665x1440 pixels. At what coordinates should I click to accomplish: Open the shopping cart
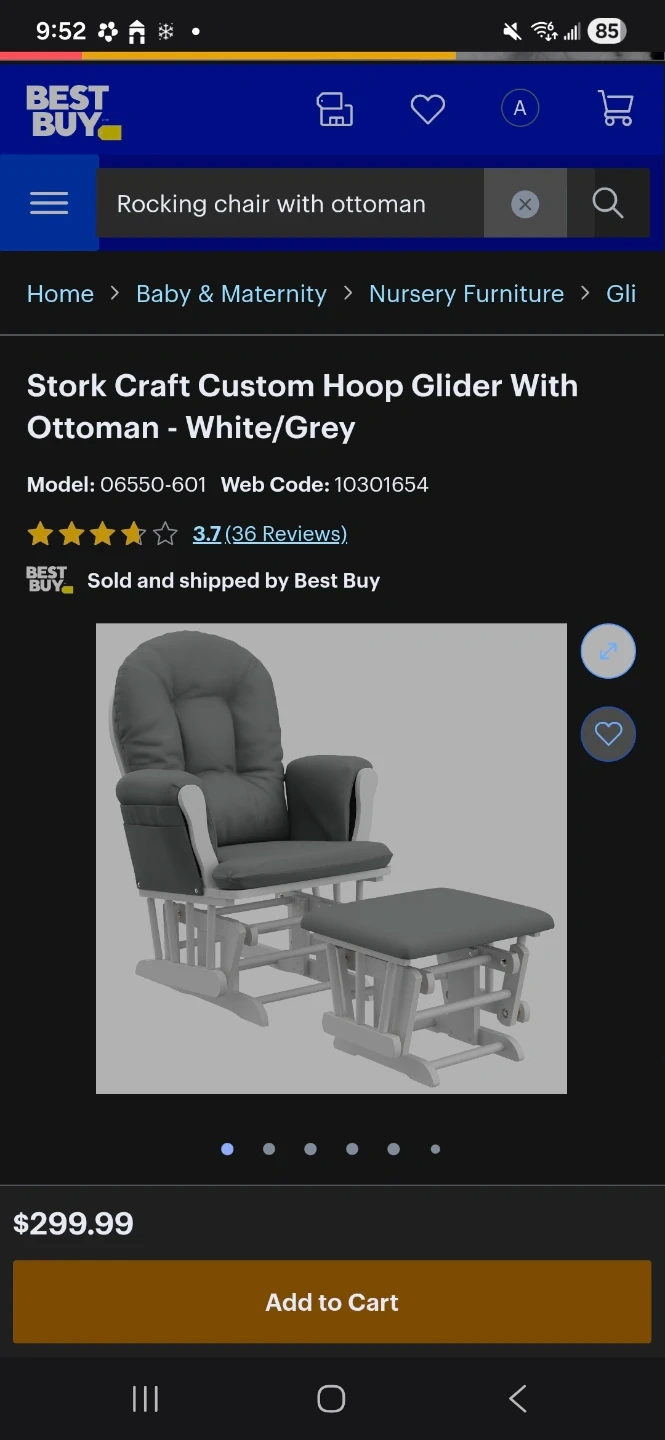pyautogui.click(x=616, y=109)
